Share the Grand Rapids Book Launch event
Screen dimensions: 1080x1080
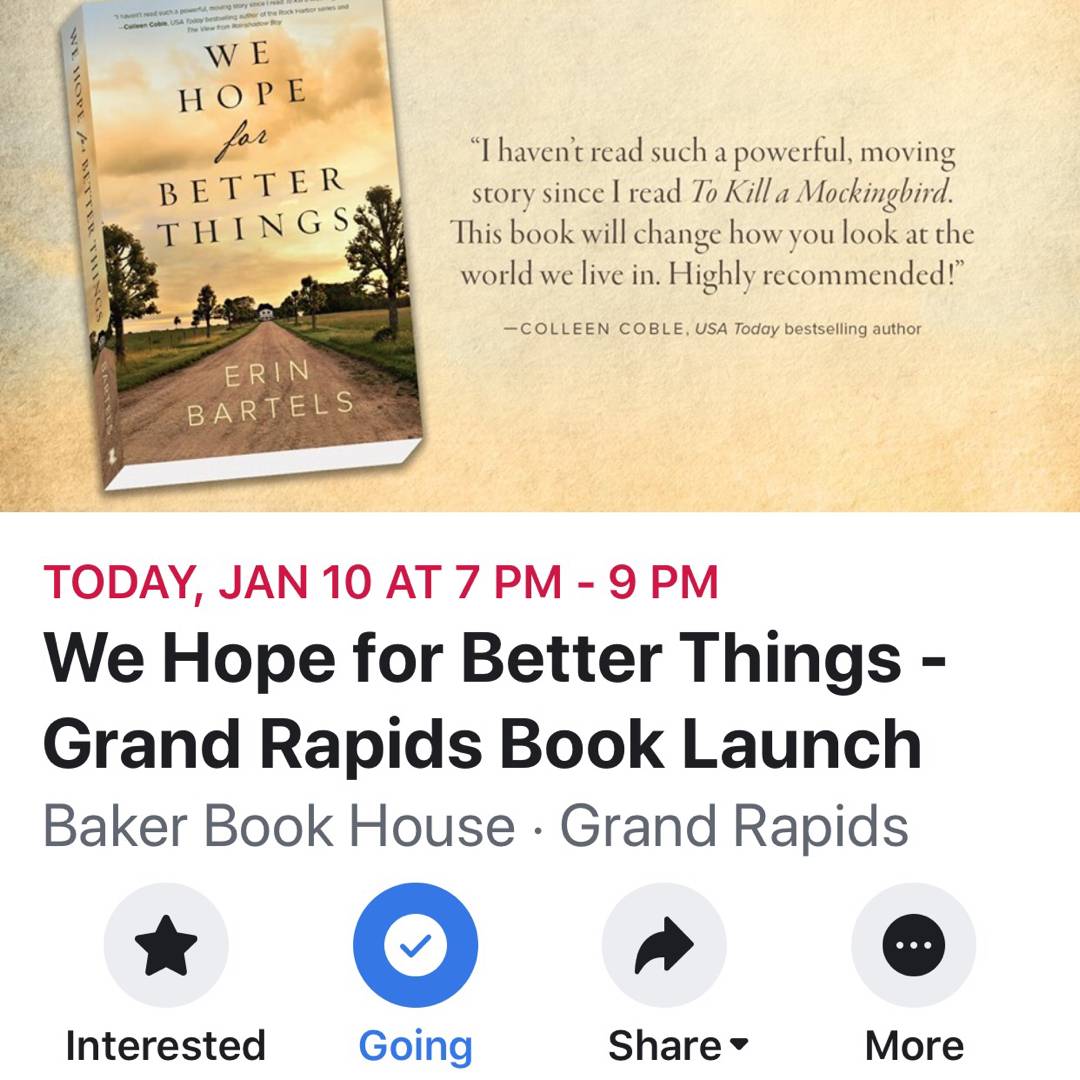click(664, 945)
